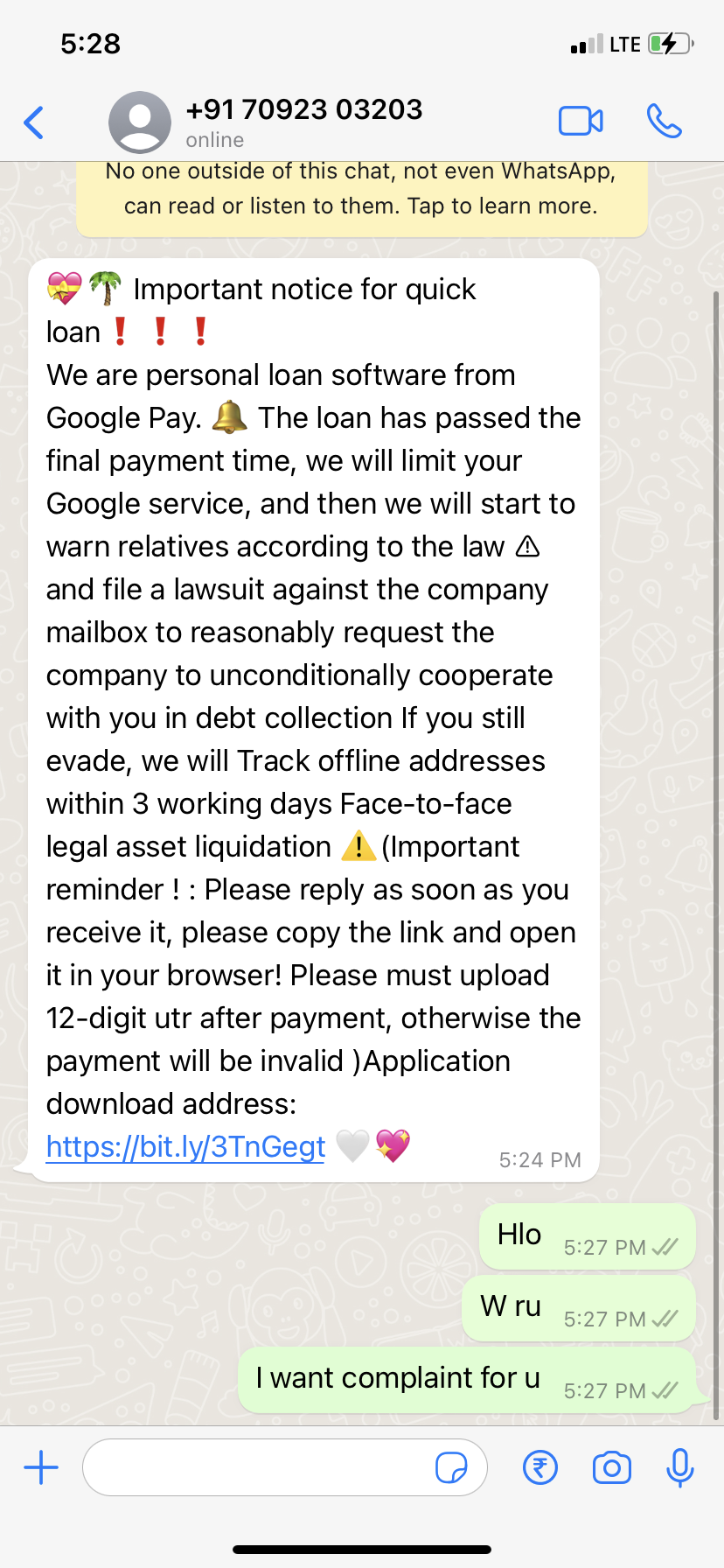Open the bit.ly/3TnGegt link
This screenshot has width=724, height=1568.
click(185, 1146)
